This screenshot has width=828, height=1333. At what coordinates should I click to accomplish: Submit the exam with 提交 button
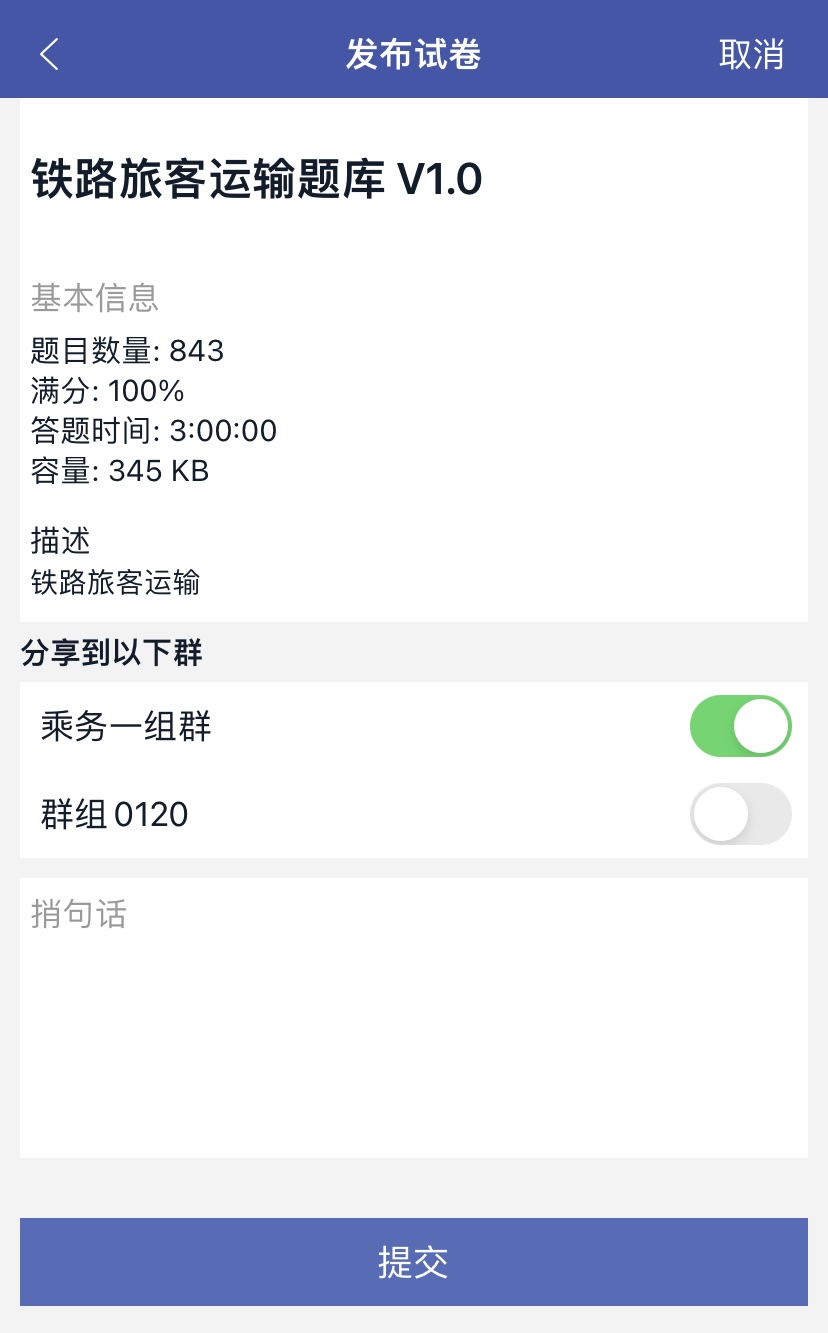coord(413,1262)
